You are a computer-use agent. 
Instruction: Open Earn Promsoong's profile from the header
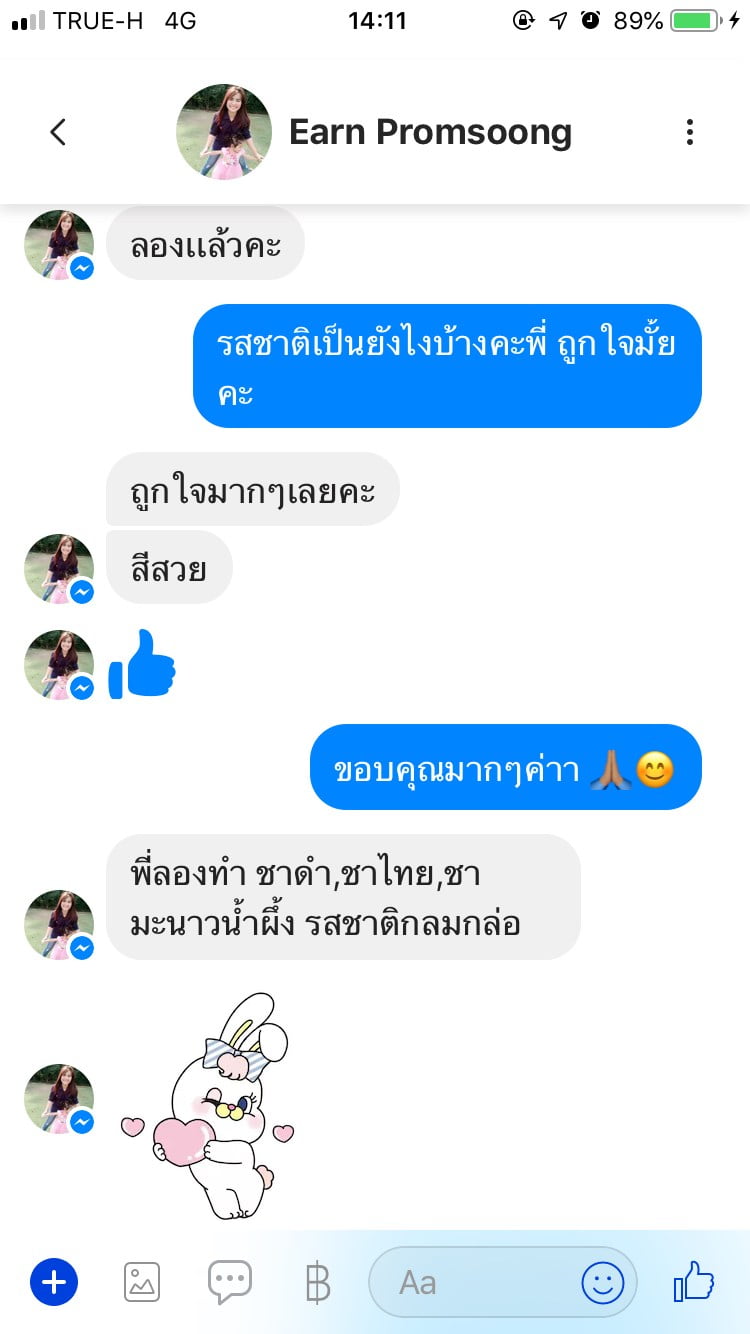pos(430,132)
